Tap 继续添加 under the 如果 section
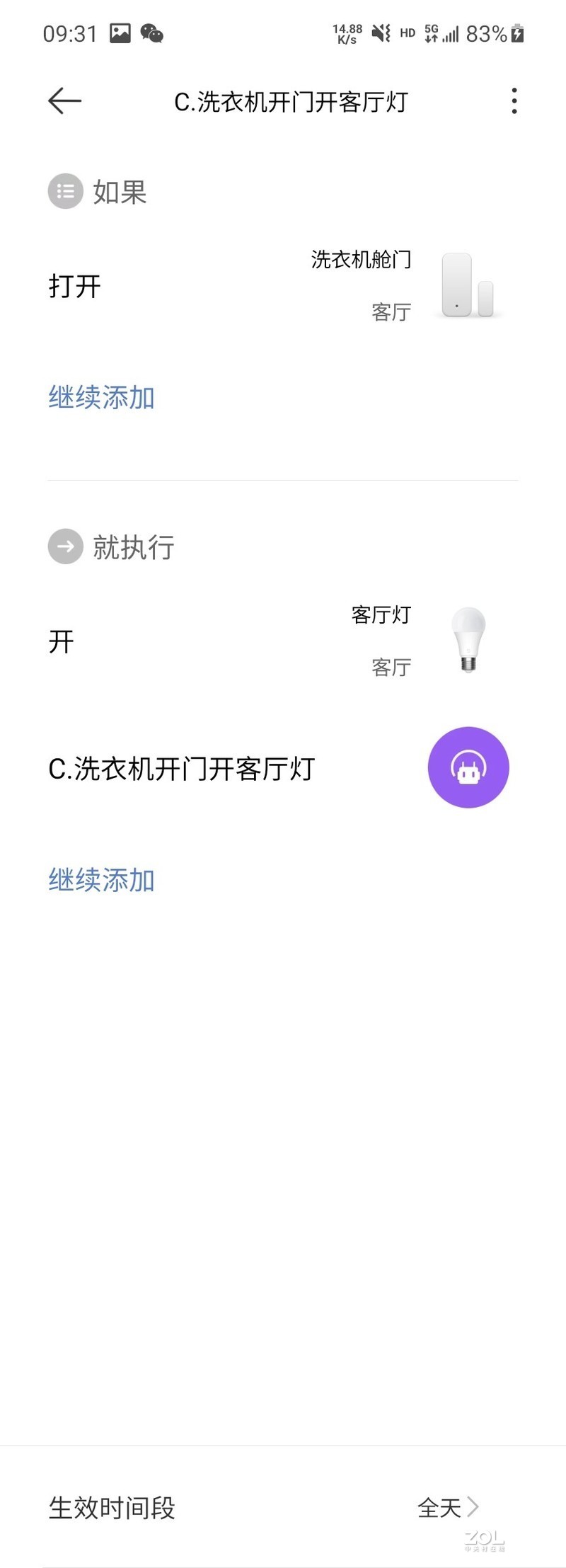This screenshot has height=1568, width=566. 100,398
